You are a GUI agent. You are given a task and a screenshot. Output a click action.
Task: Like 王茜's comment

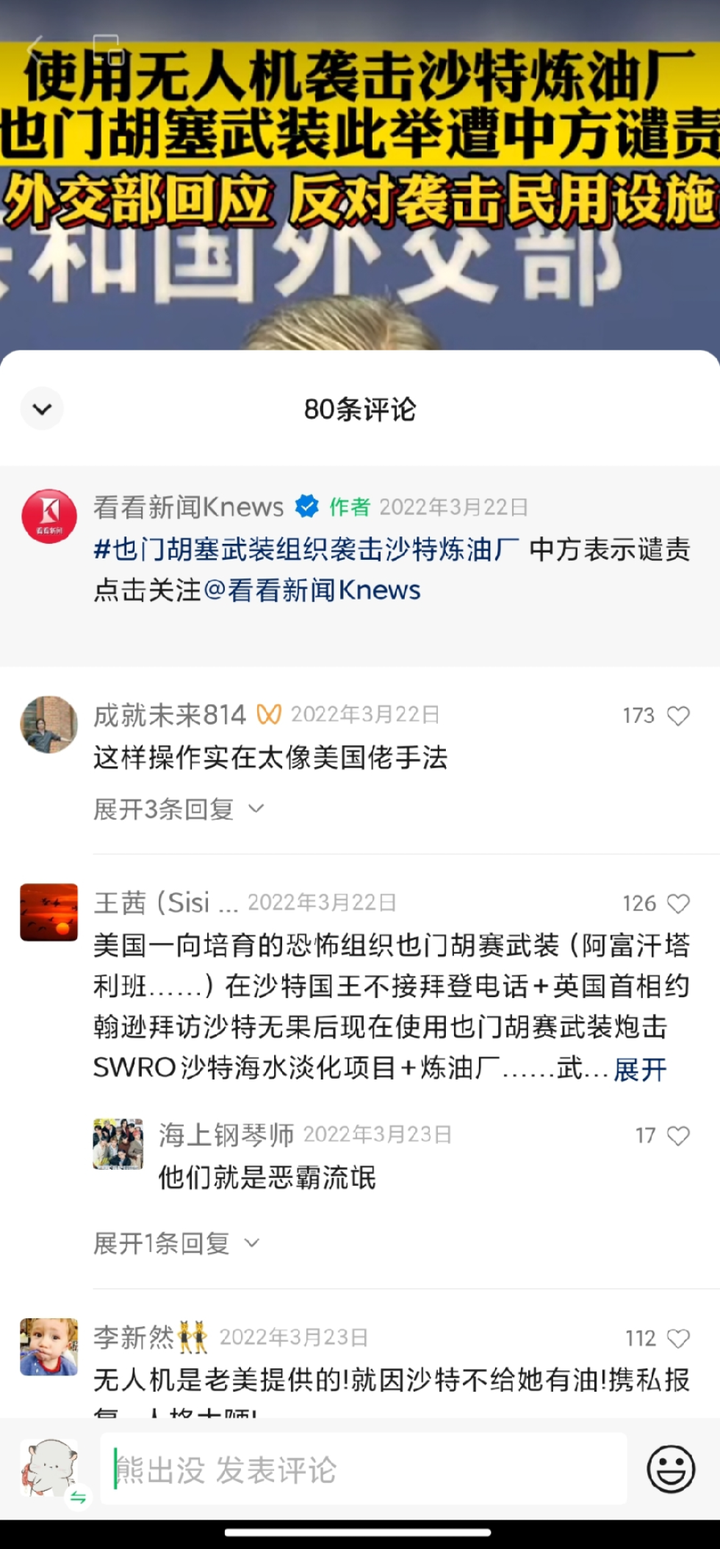pos(678,904)
